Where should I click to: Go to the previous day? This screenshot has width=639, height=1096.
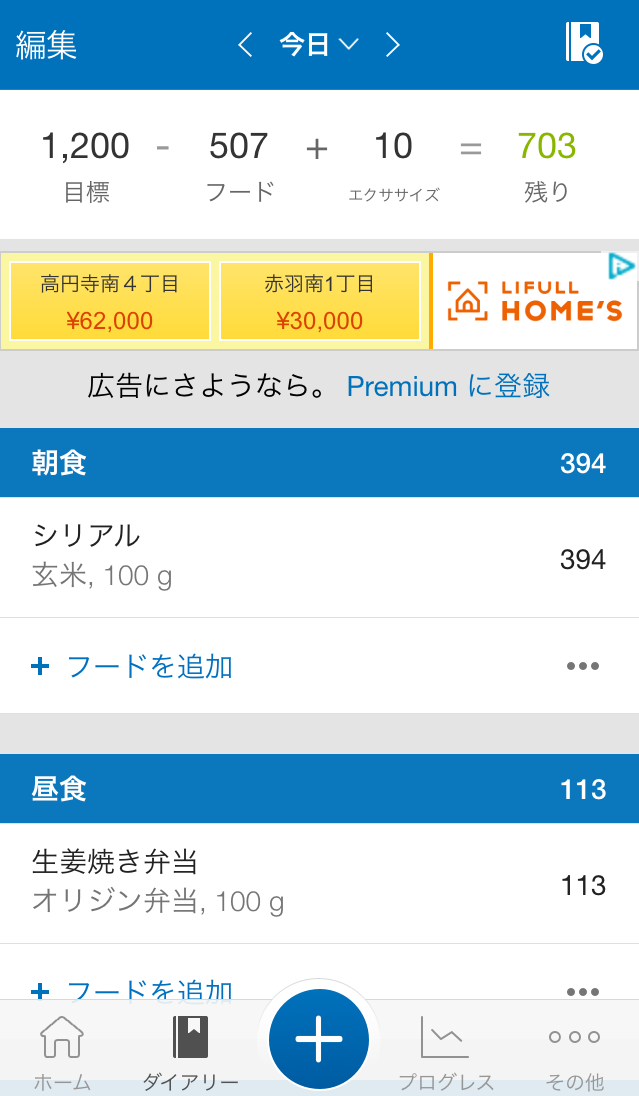click(245, 45)
